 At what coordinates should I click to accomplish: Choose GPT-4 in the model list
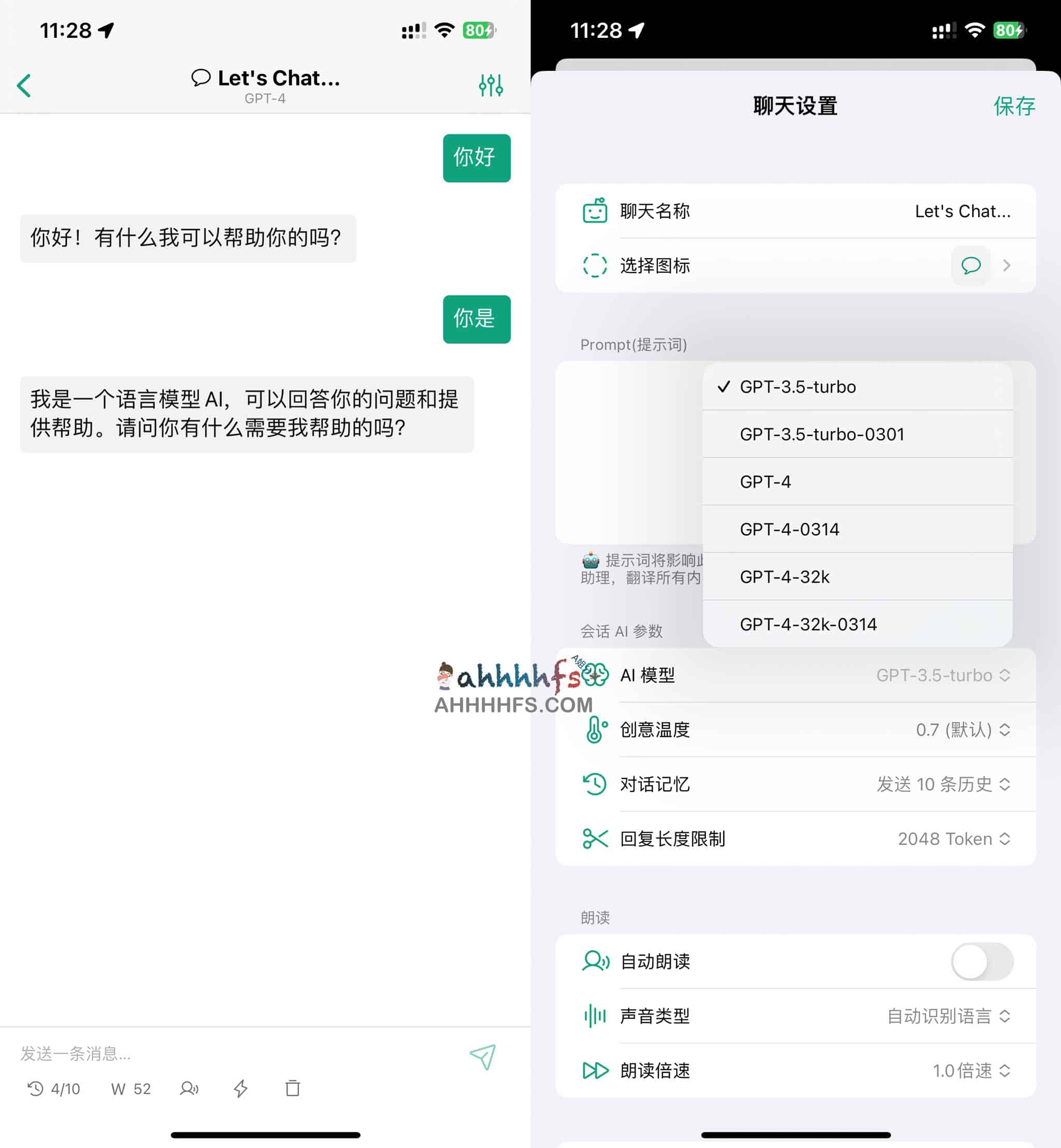pyautogui.click(x=765, y=482)
